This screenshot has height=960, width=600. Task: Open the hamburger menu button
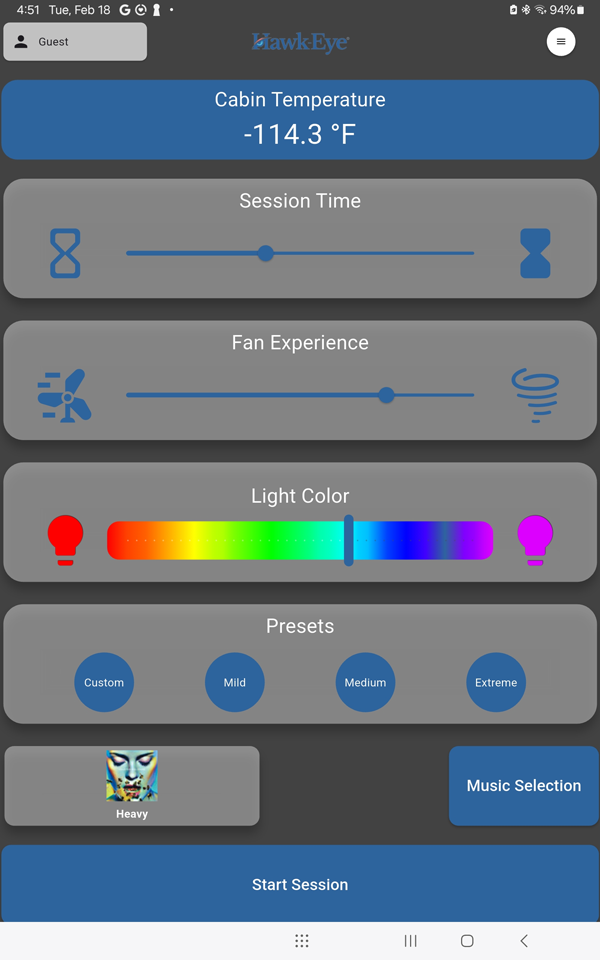click(561, 42)
